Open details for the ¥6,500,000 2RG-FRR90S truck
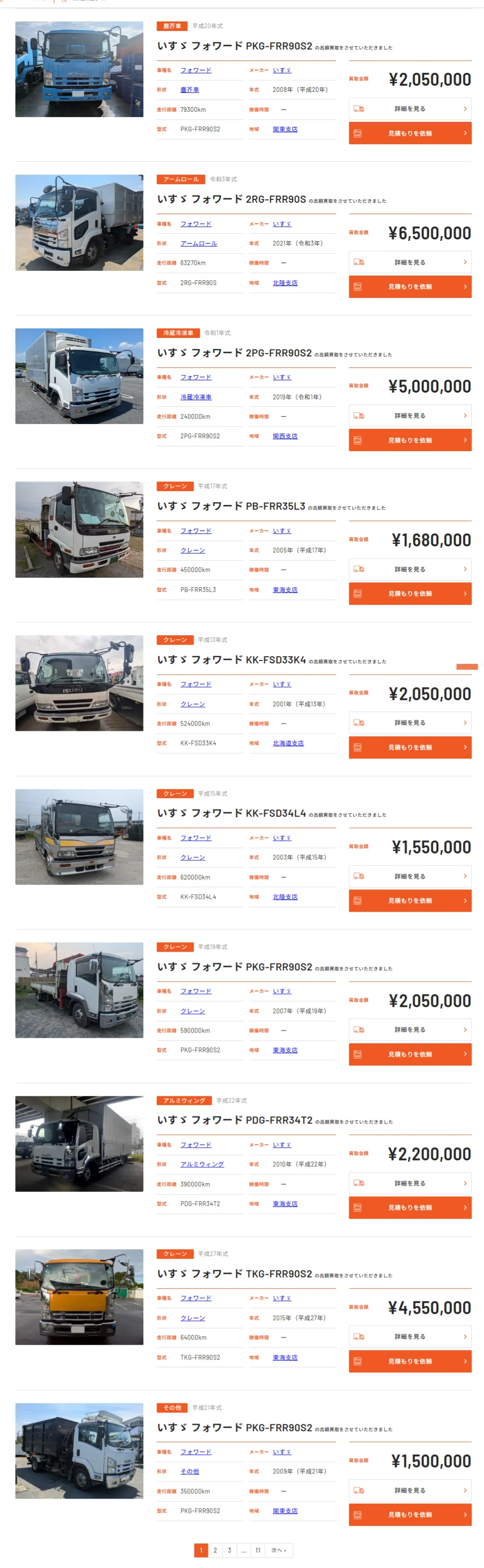The image size is (484, 1568). click(x=410, y=262)
